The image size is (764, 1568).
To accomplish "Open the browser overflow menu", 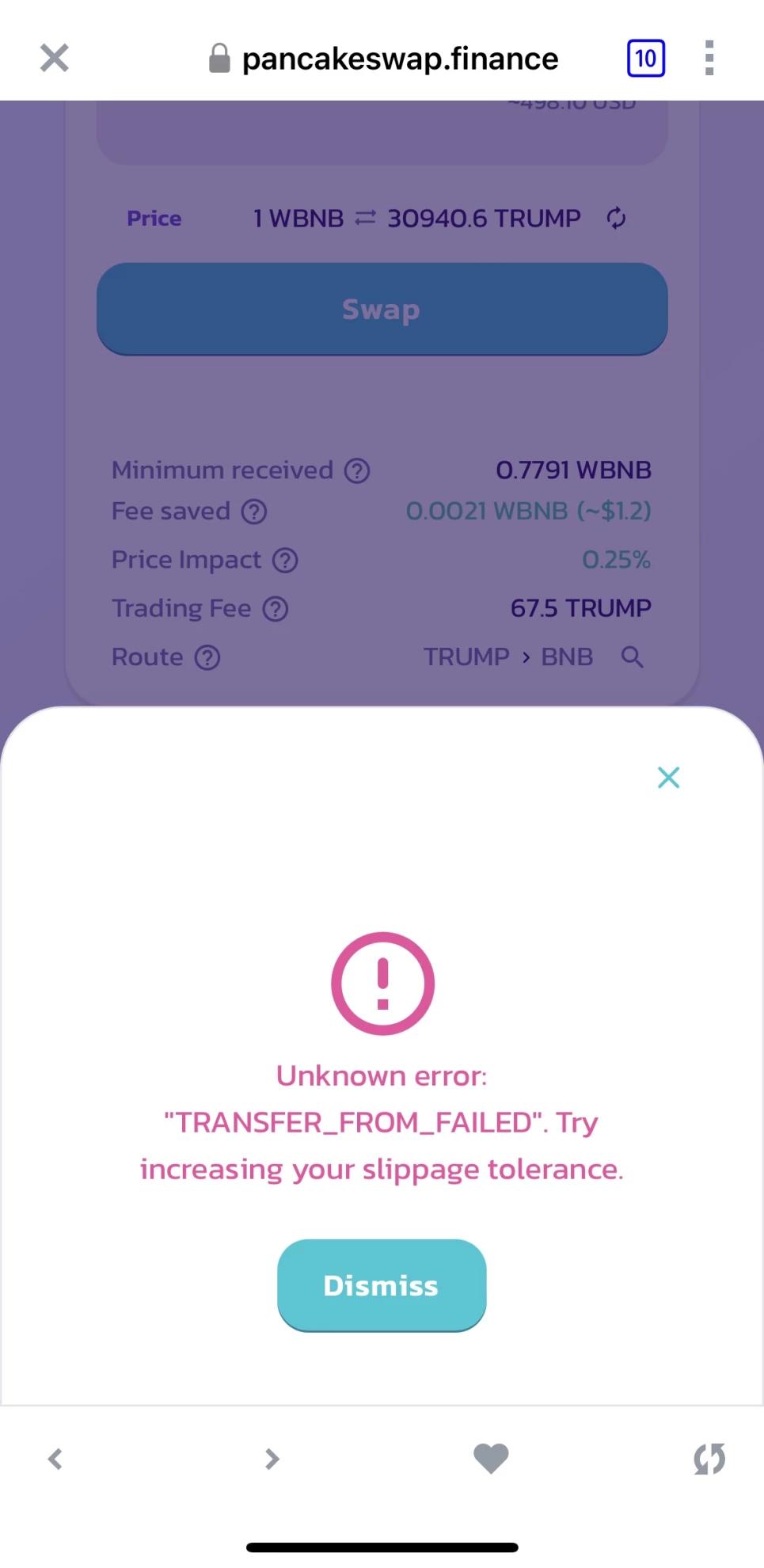I will point(709,58).
